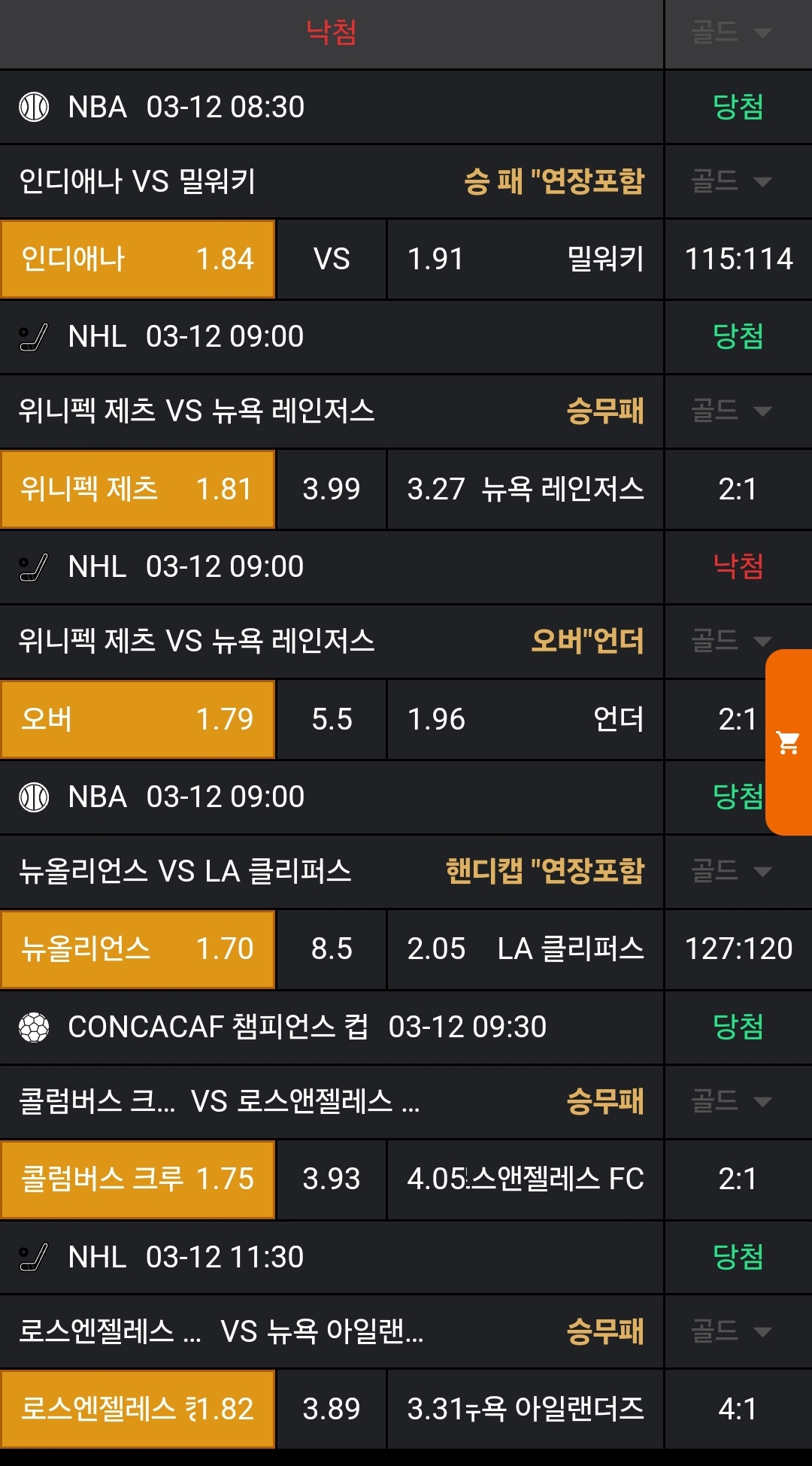Pick 뉴욕 레인저스 at odds 3.27

525,489
